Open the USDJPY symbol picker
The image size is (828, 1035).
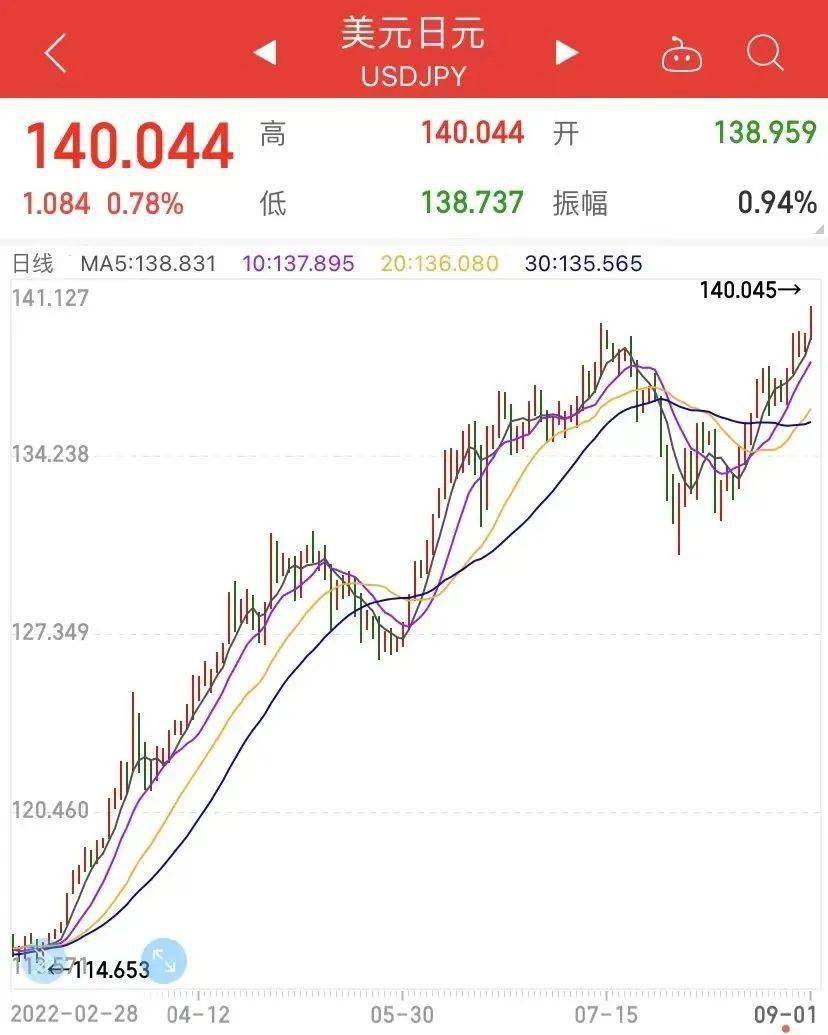[412, 73]
